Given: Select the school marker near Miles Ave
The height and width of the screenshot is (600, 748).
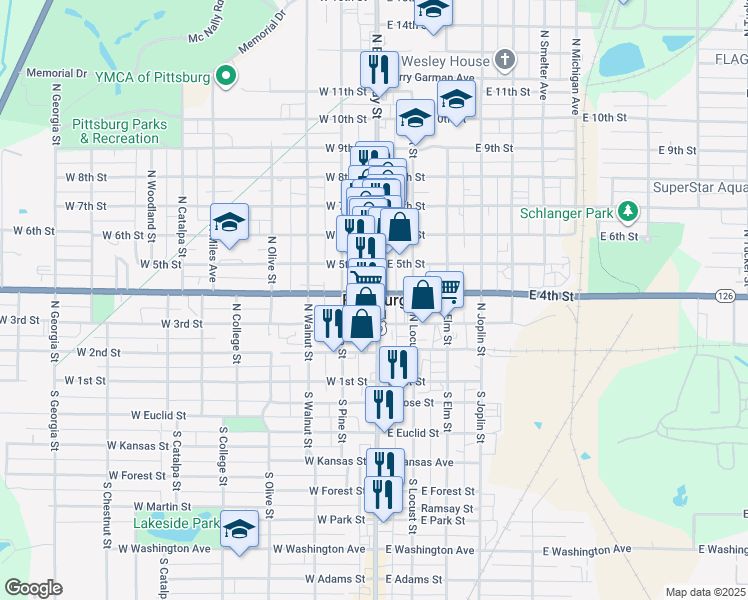Looking at the screenshot, I should [230, 222].
